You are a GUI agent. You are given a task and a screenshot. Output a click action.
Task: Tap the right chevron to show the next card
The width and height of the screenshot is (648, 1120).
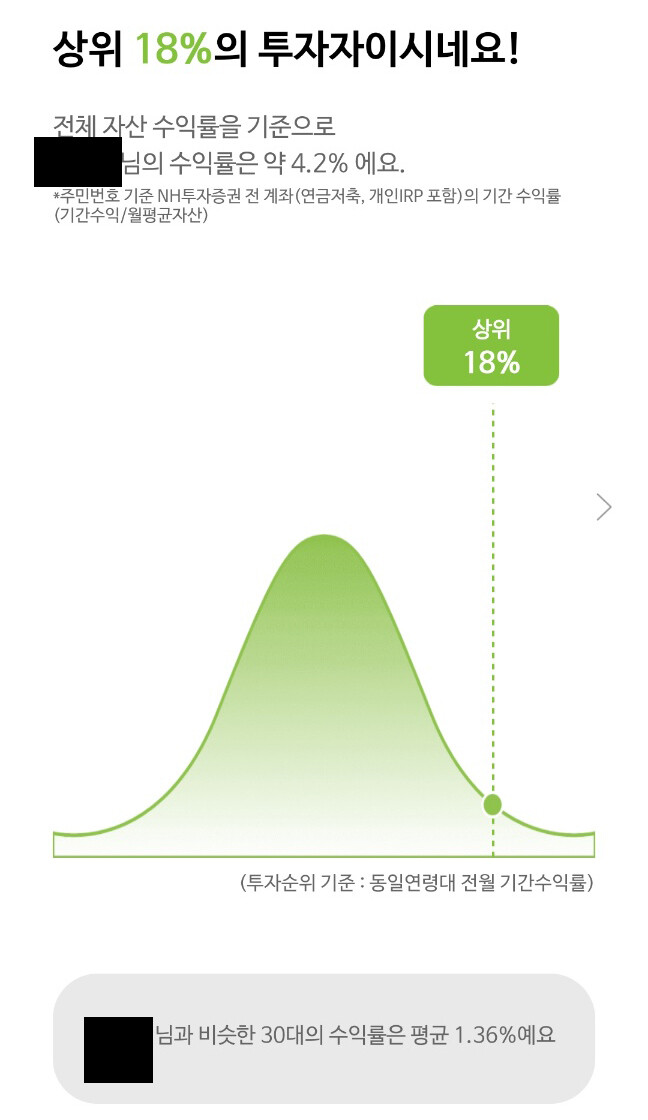[x=603, y=507]
